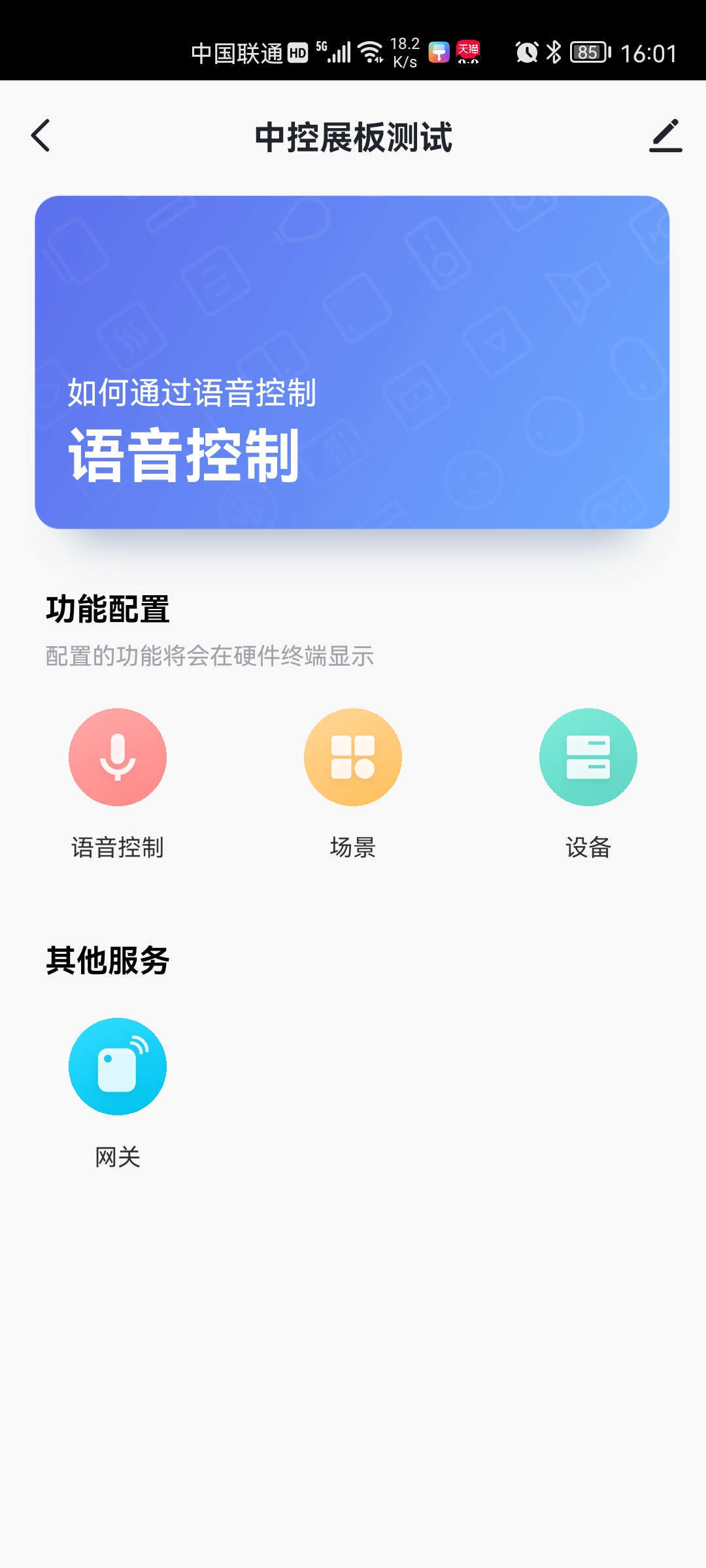
Task: Open the Tmall notification icon
Action: 469,52
